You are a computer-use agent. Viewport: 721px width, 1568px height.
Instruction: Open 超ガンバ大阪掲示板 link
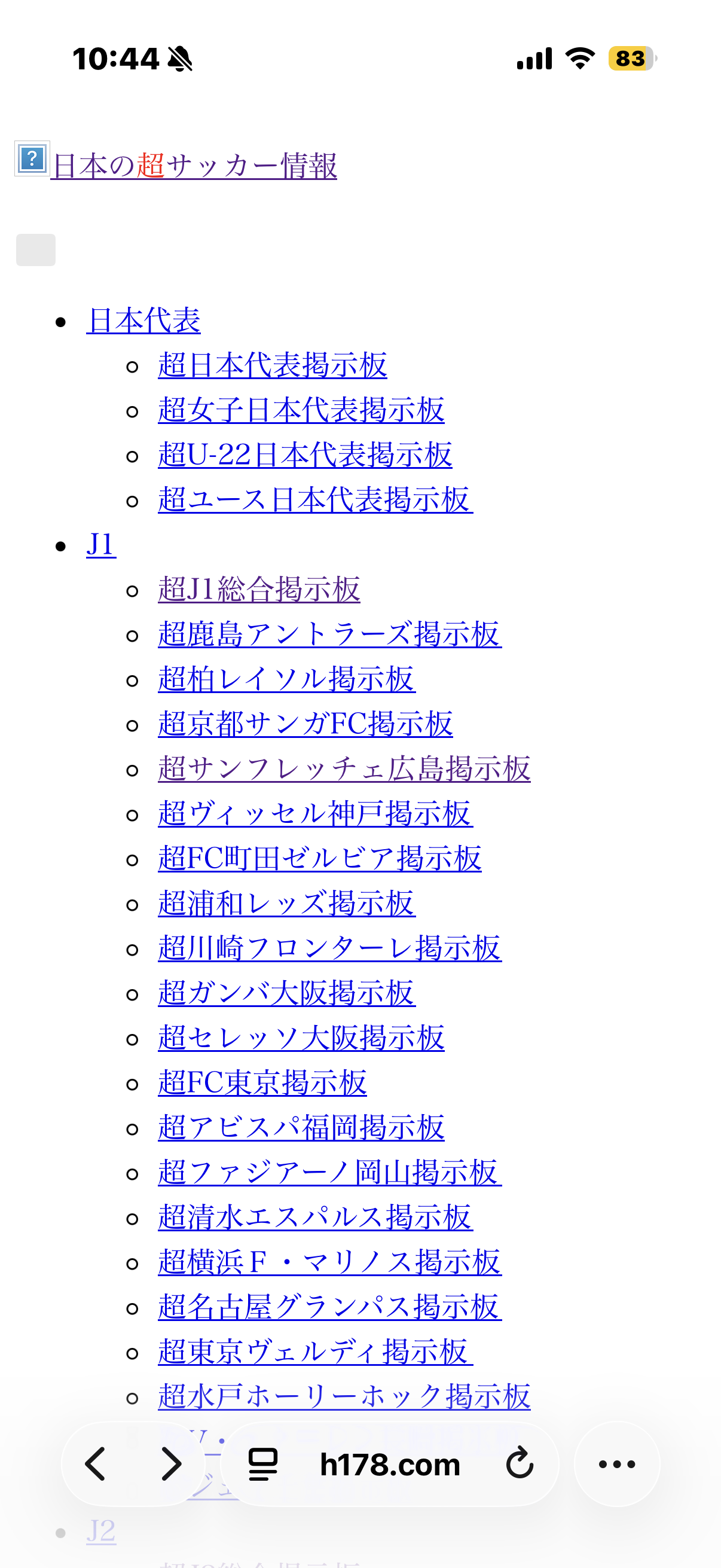(286, 993)
